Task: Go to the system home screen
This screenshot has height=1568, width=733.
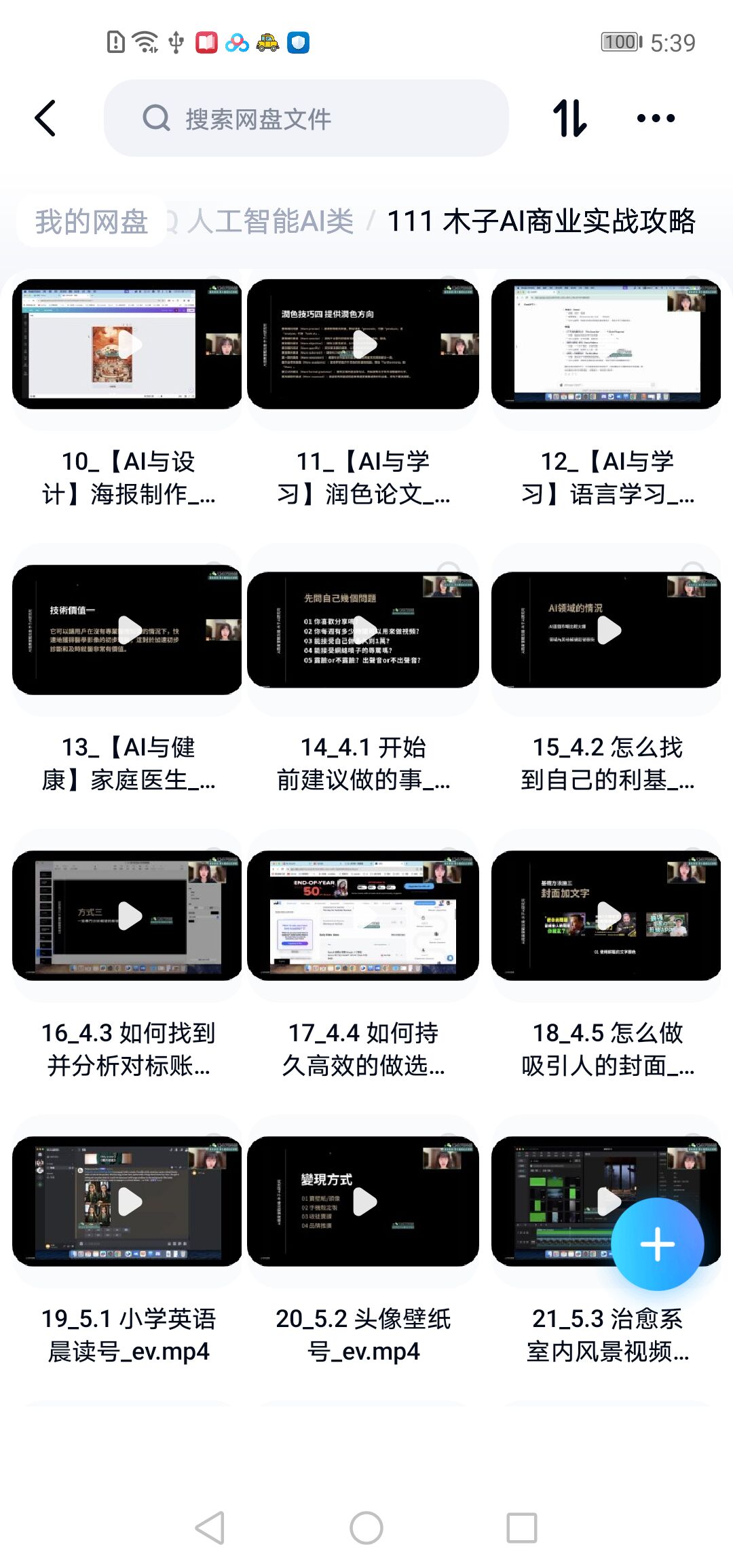Action: (366, 1528)
